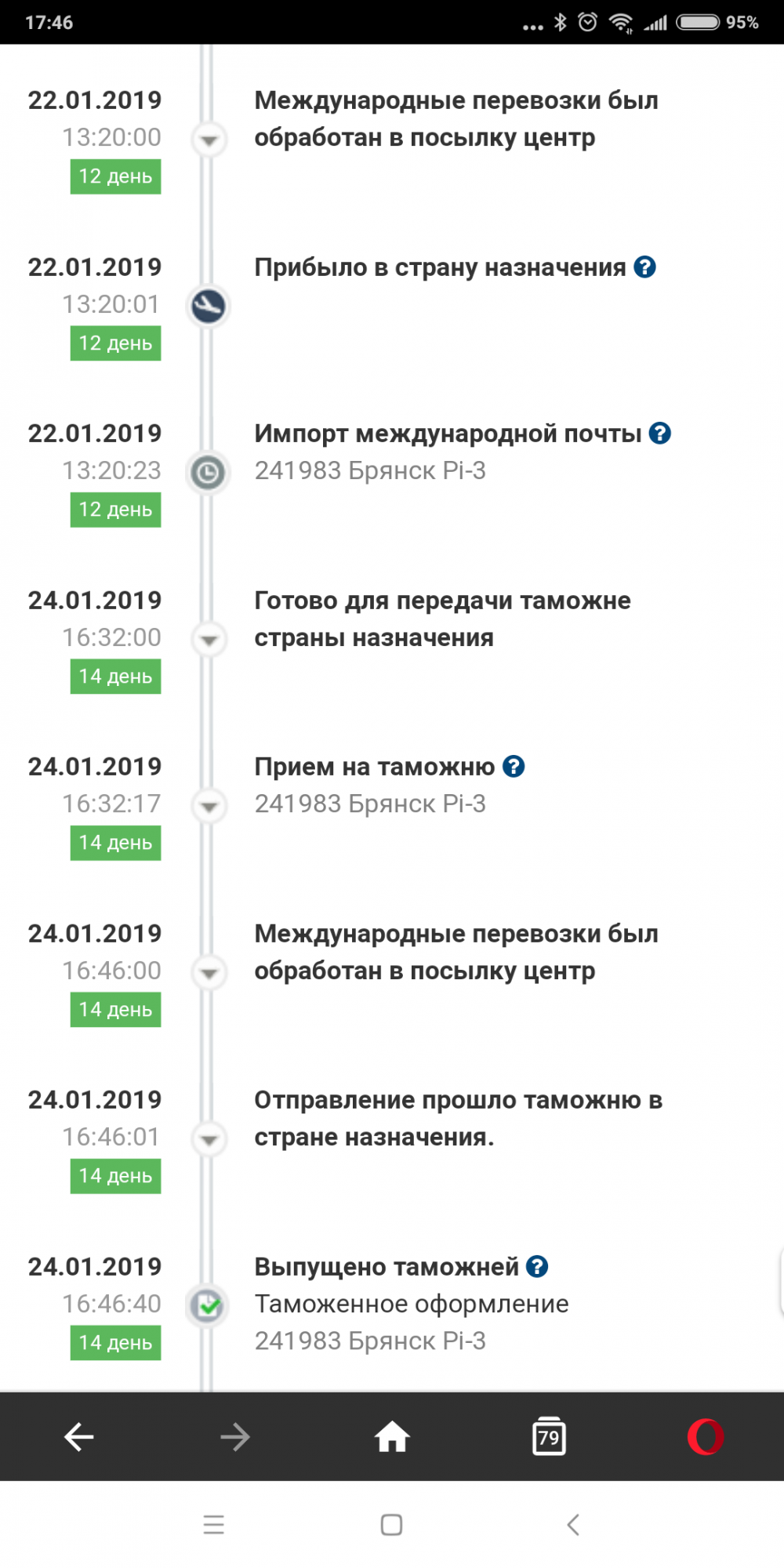Go back in Opera browser toolbar
Screen dimensions: 784x1568
tap(78, 1437)
